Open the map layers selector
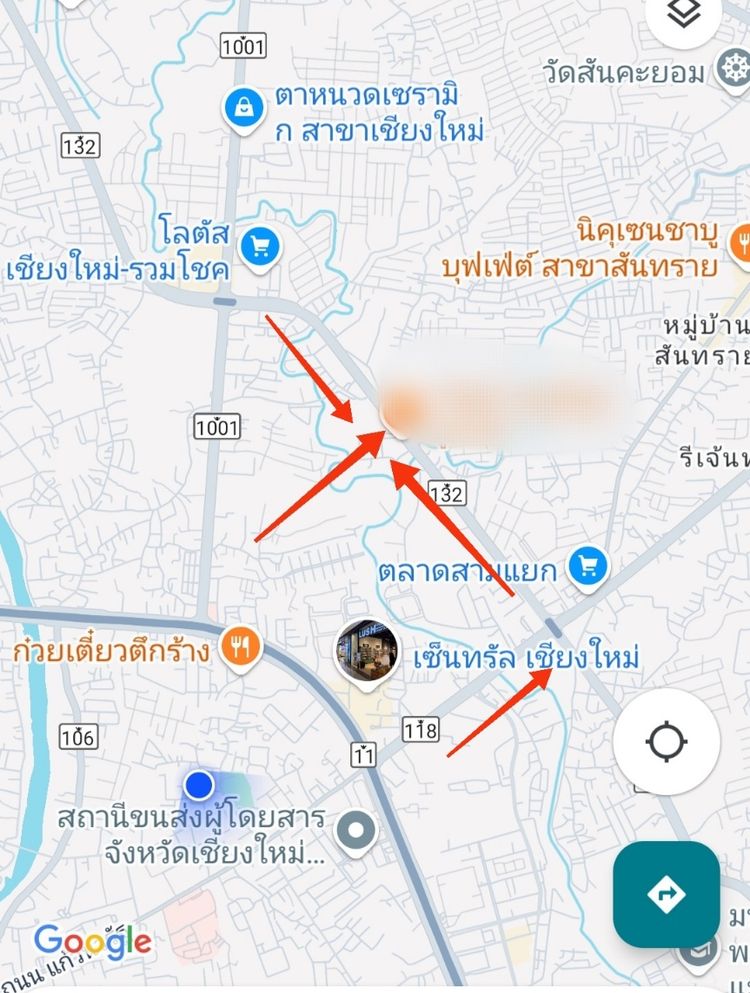This screenshot has height=993, width=750. tap(684, 14)
